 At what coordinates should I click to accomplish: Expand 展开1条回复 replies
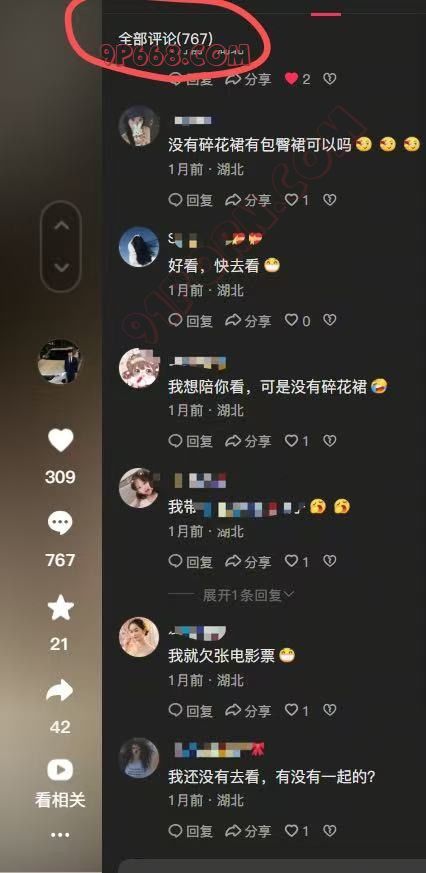[248, 595]
